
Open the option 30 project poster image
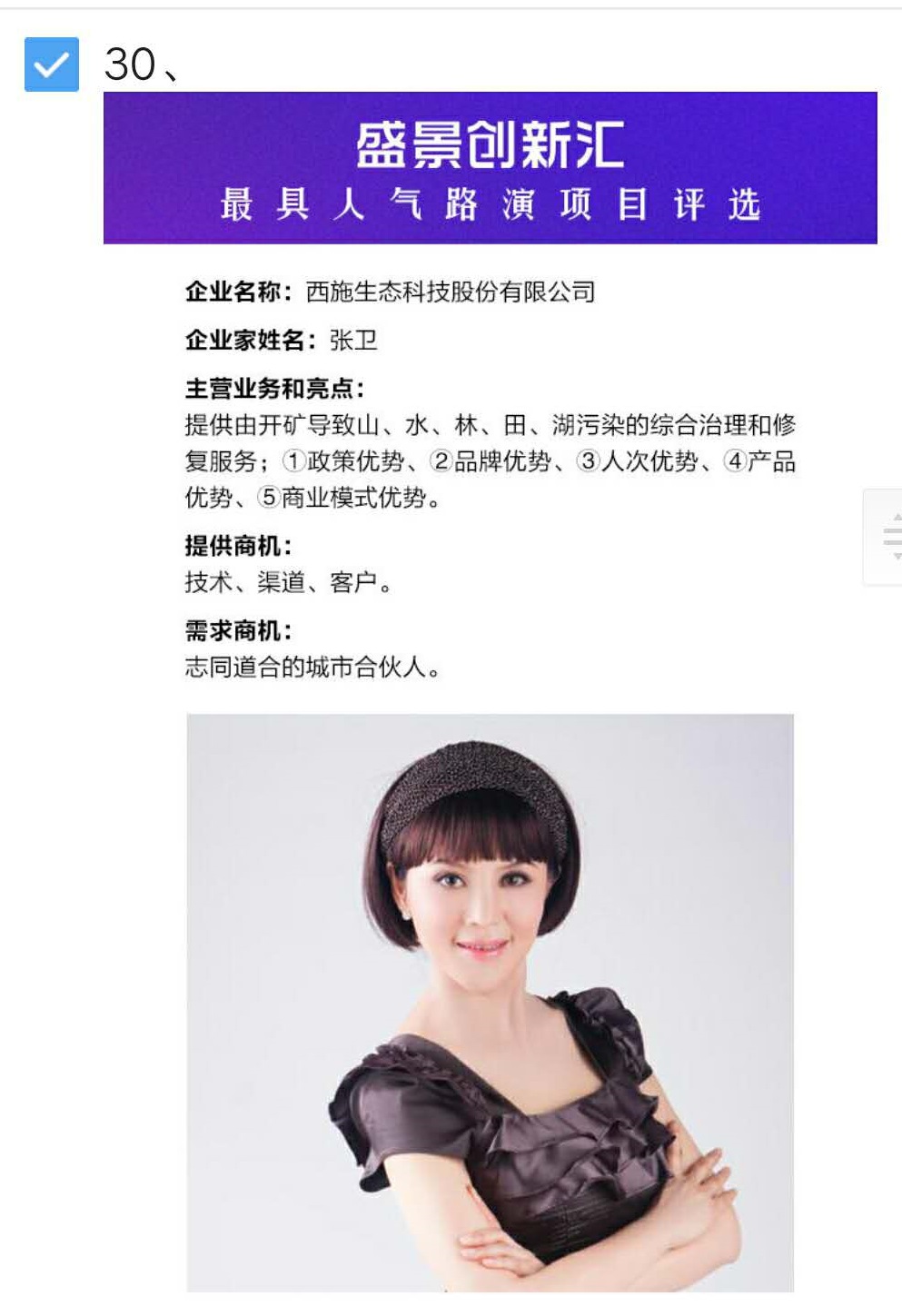point(490,690)
